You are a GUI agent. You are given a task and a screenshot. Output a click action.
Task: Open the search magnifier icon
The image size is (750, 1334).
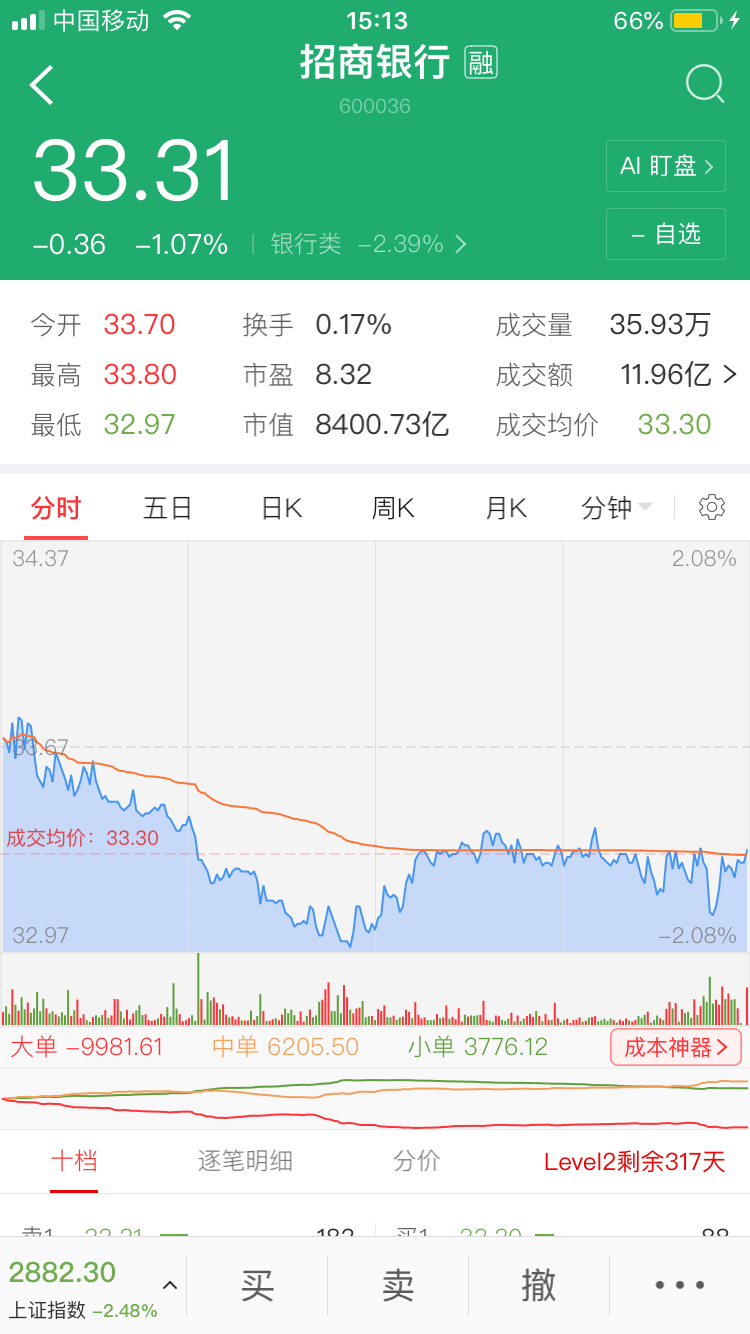point(705,85)
